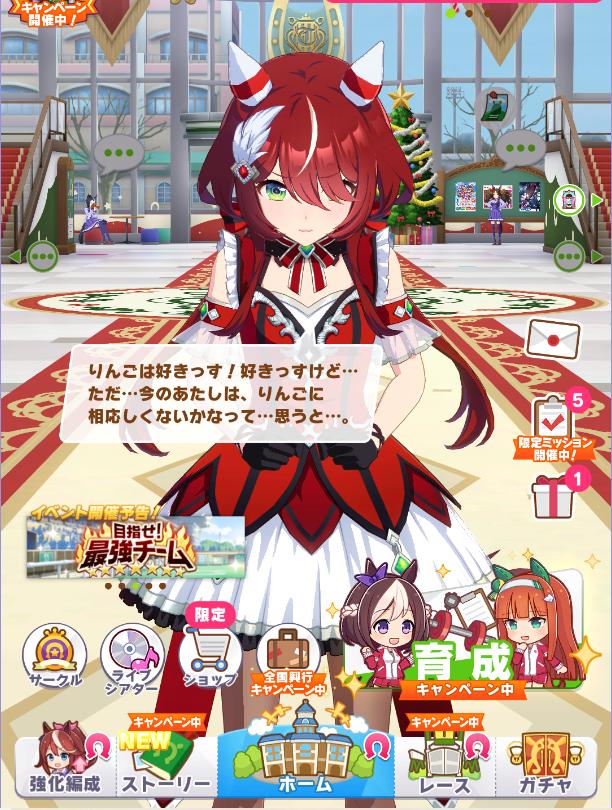
Task: Open the サークル menu
Action: pyautogui.click(x=54, y=655)
